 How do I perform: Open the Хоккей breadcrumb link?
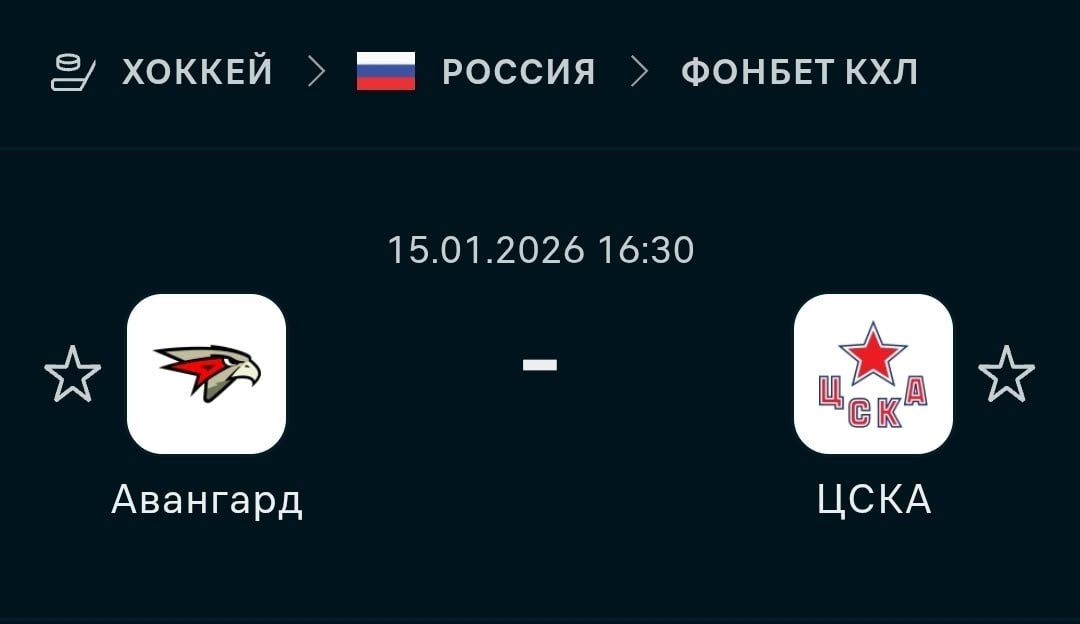197,72
